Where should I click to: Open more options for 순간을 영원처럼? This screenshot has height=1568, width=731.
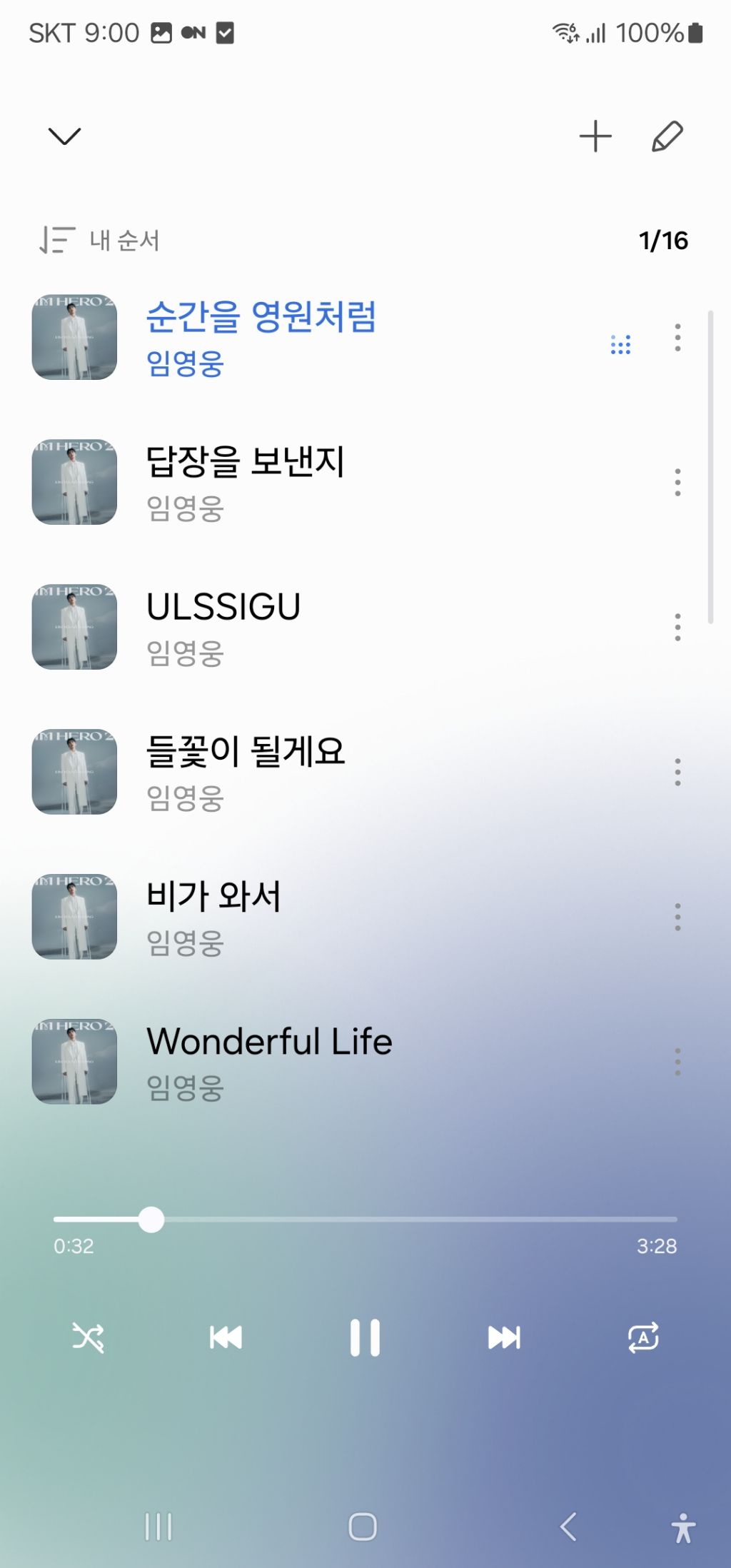(x=677, y=338)
